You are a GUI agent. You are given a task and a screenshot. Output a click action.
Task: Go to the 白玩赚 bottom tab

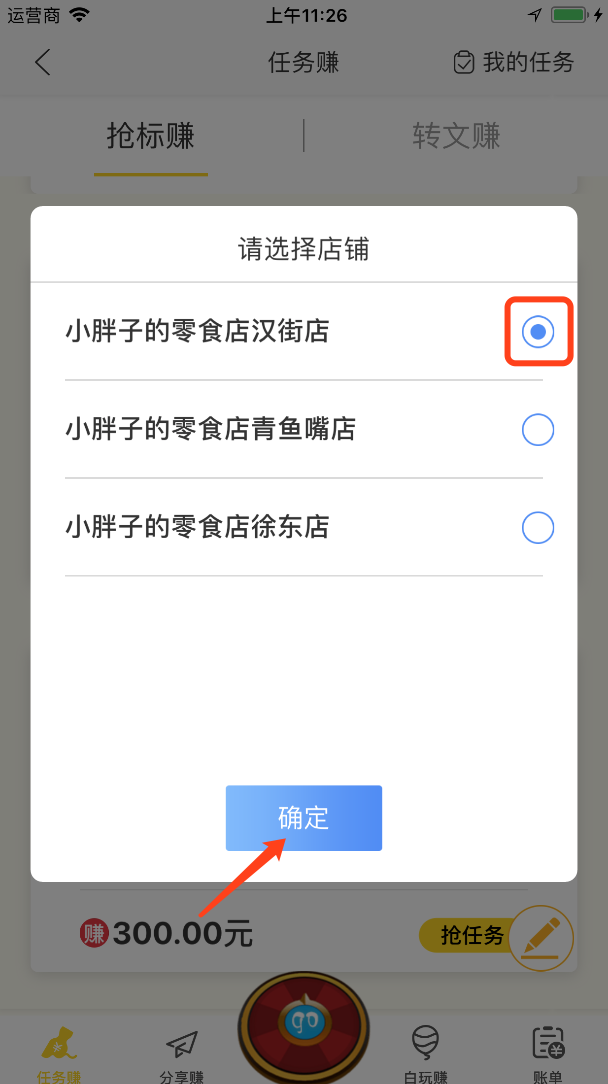425,1054
